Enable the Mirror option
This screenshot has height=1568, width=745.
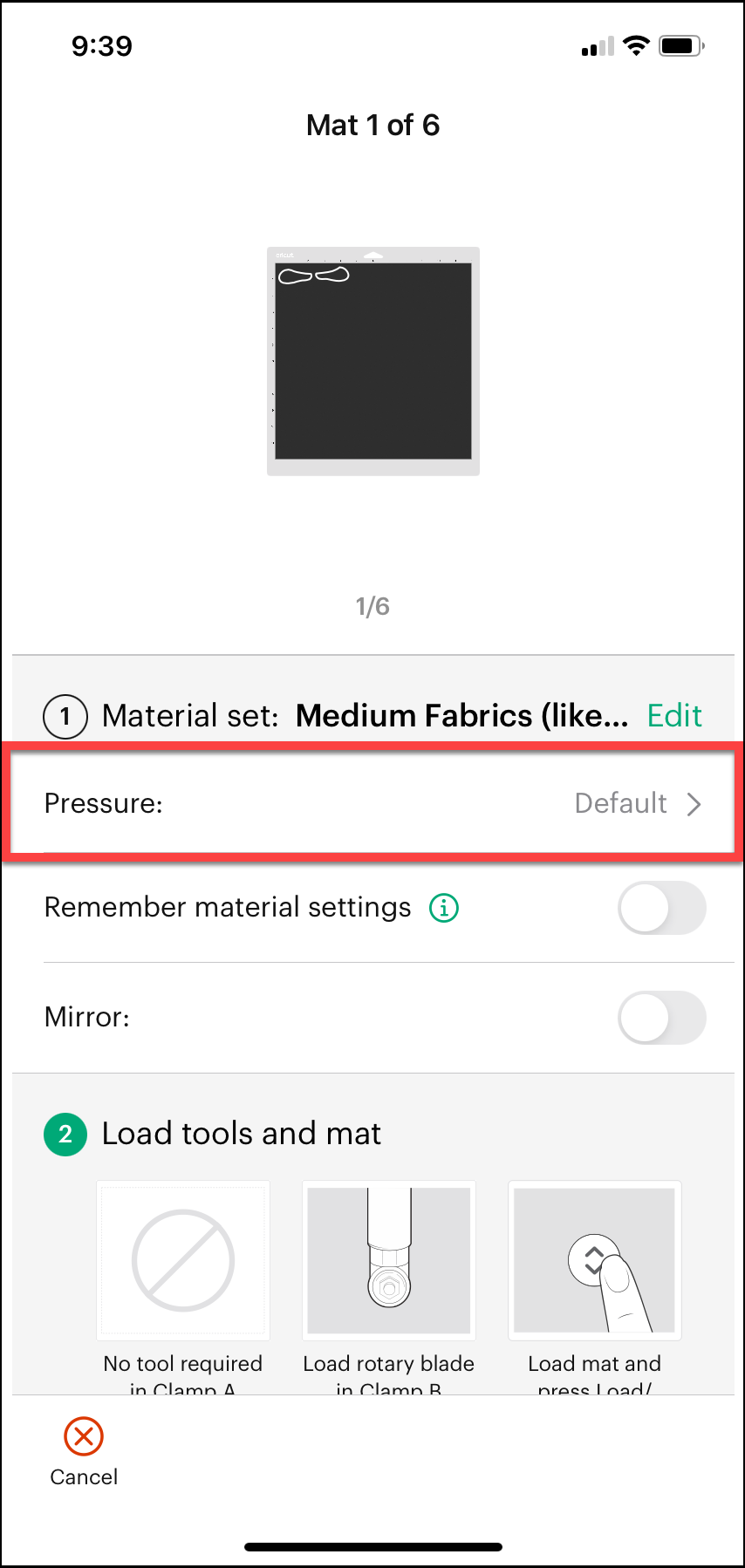[x=662, y=1018]
